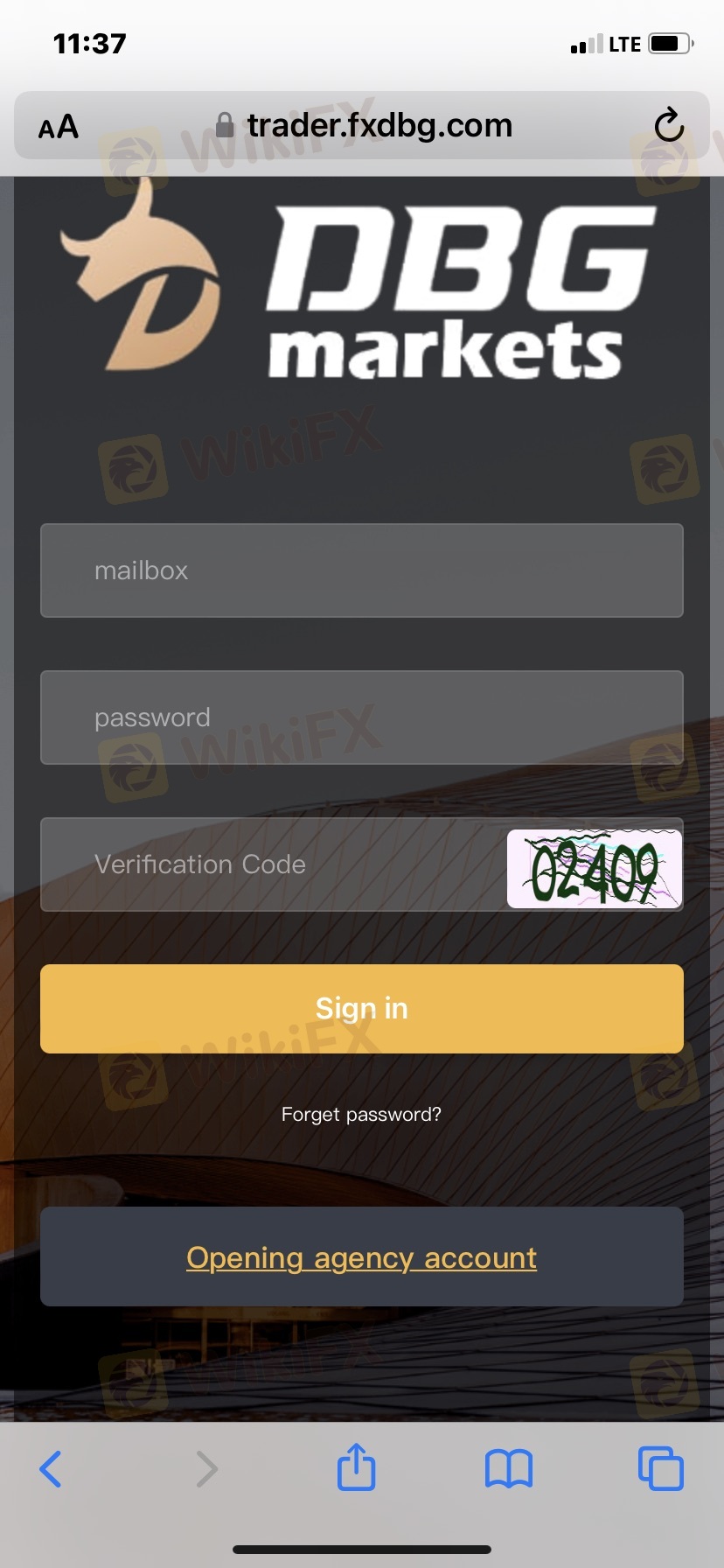Enter the Verification Code field

pos(271,864)
